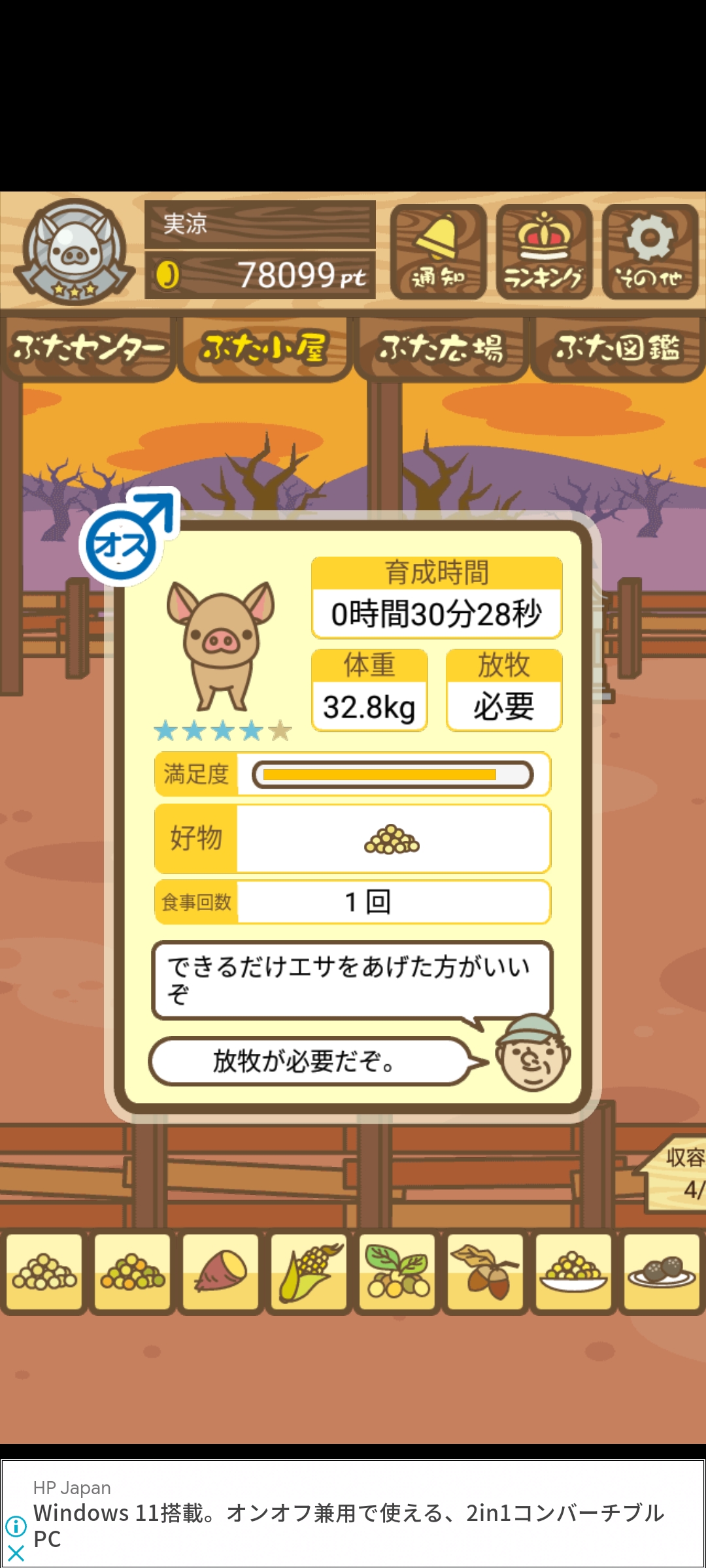Select the sweet potato feed
The width and height of the screenshot is (706, 1568).
click(221, 1271)
